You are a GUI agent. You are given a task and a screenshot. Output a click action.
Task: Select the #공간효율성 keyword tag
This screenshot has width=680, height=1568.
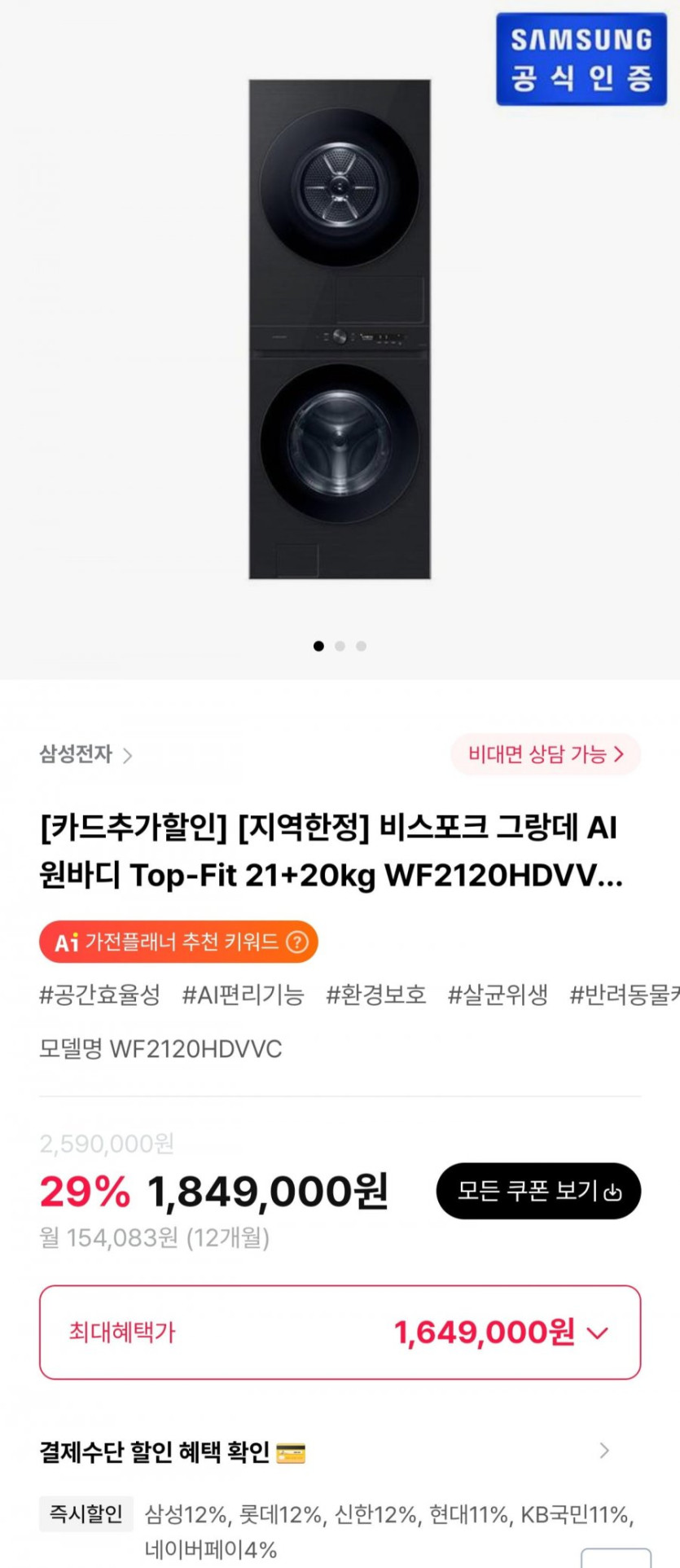100,995
